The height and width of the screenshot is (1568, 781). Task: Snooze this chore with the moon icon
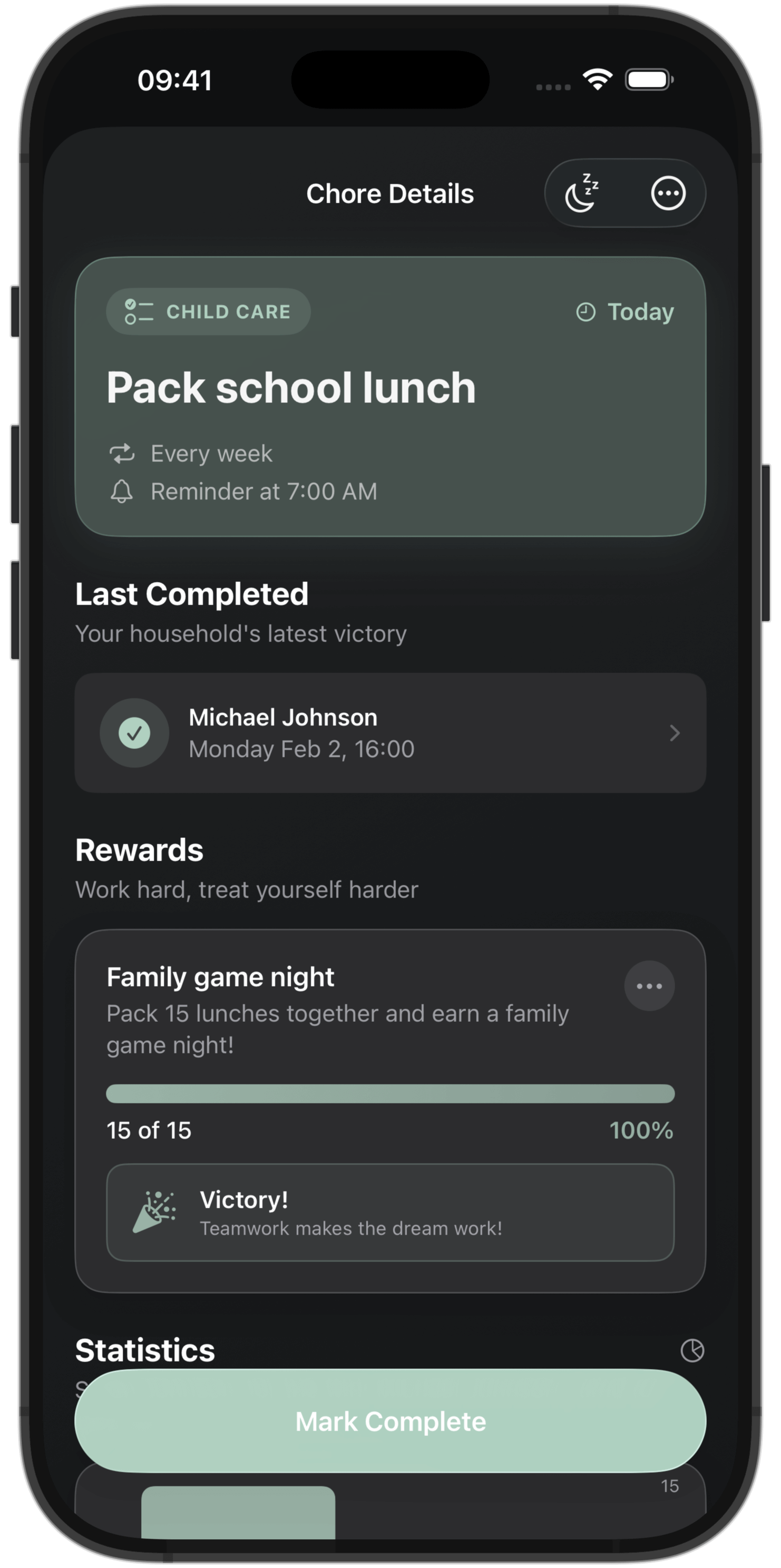click(x=582, y=193)
